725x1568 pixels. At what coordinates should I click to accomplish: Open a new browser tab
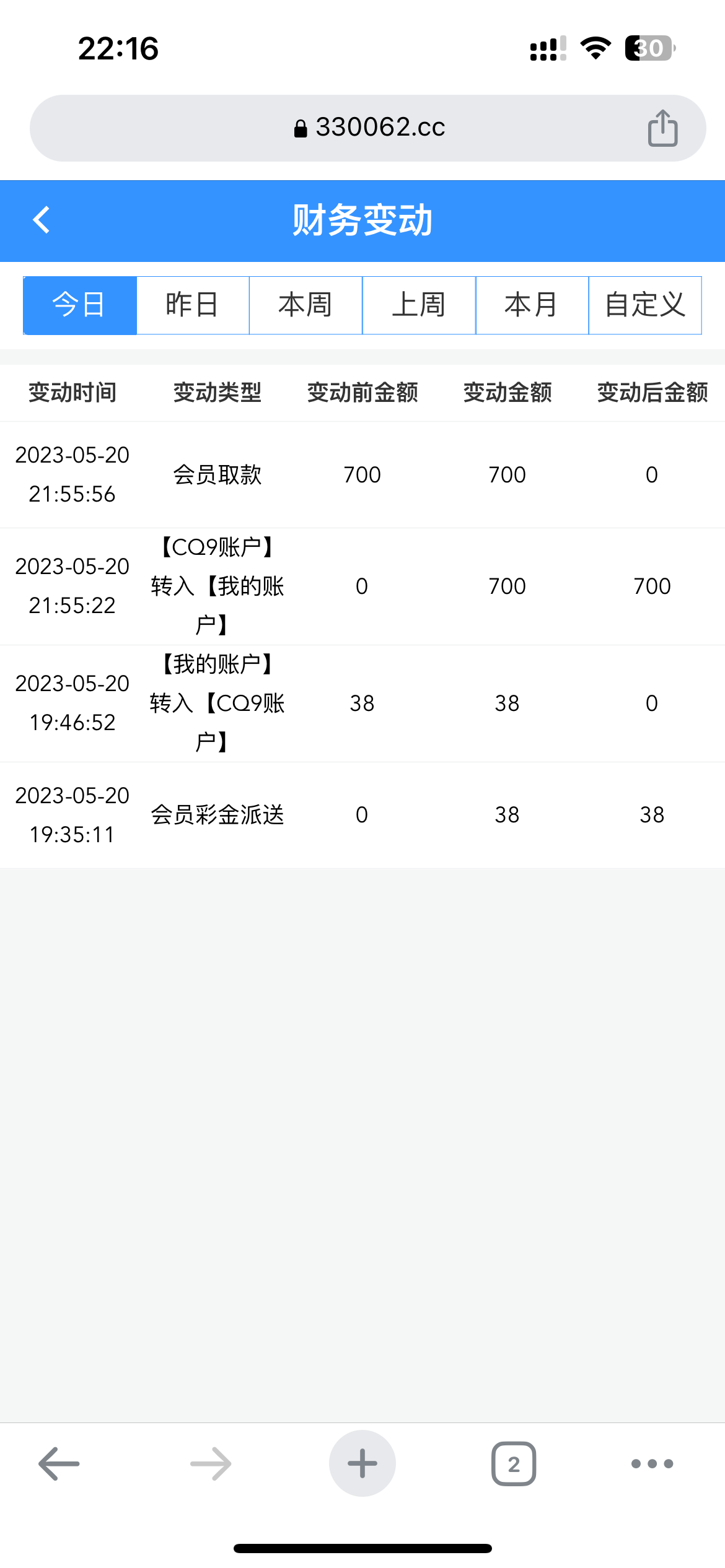click(362, 1463)
